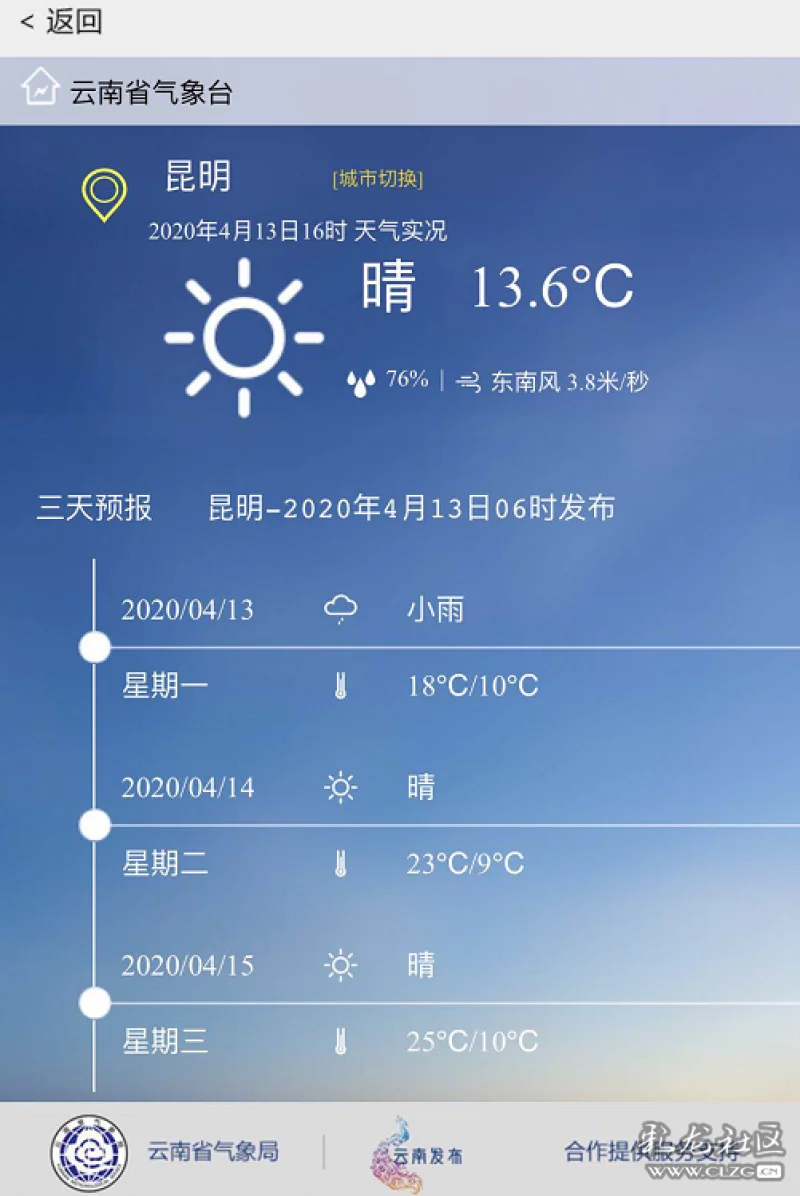Switch city via 城市切换

(x=377, y=179)
